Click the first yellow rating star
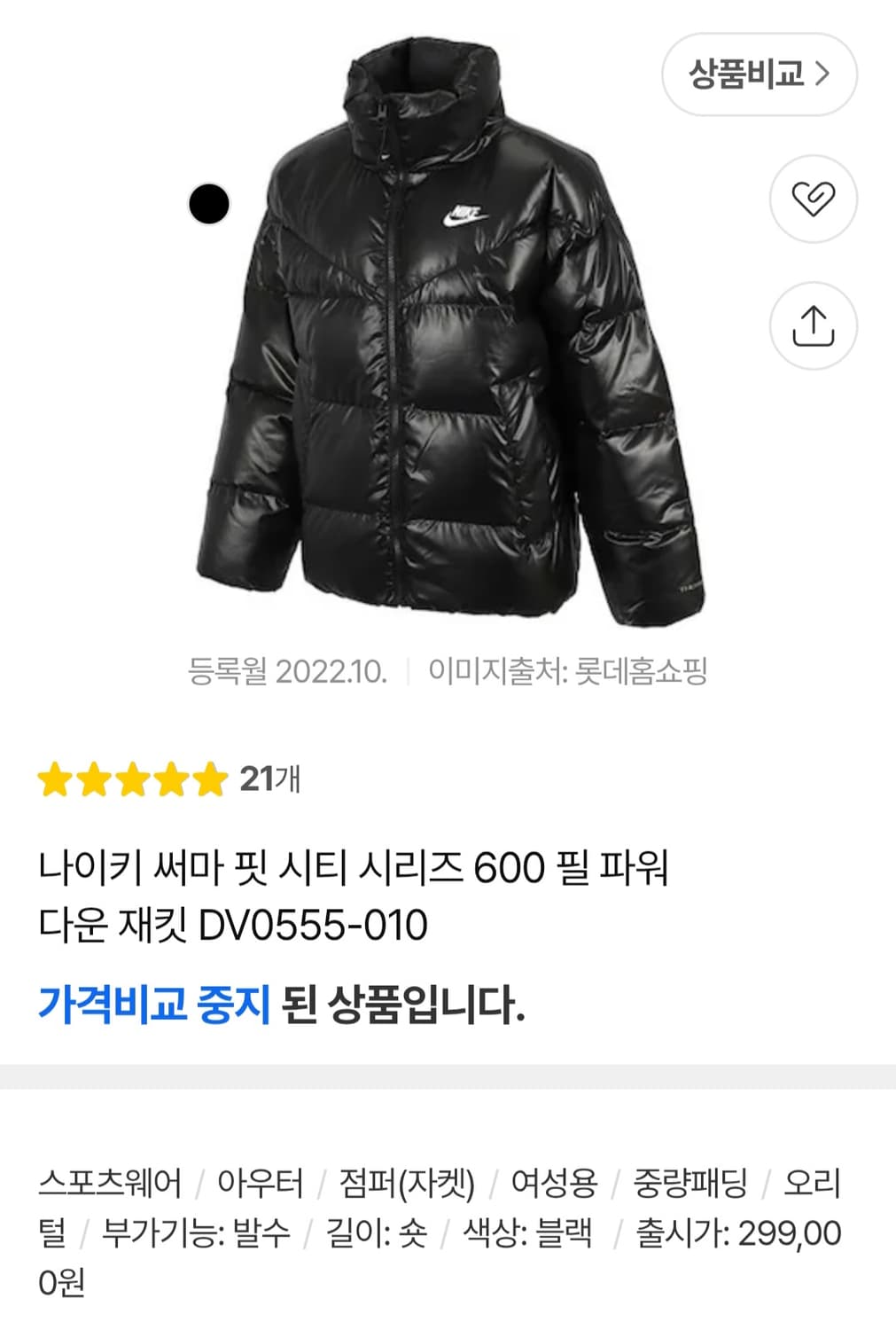896x1330 pixels. [54, 778]
